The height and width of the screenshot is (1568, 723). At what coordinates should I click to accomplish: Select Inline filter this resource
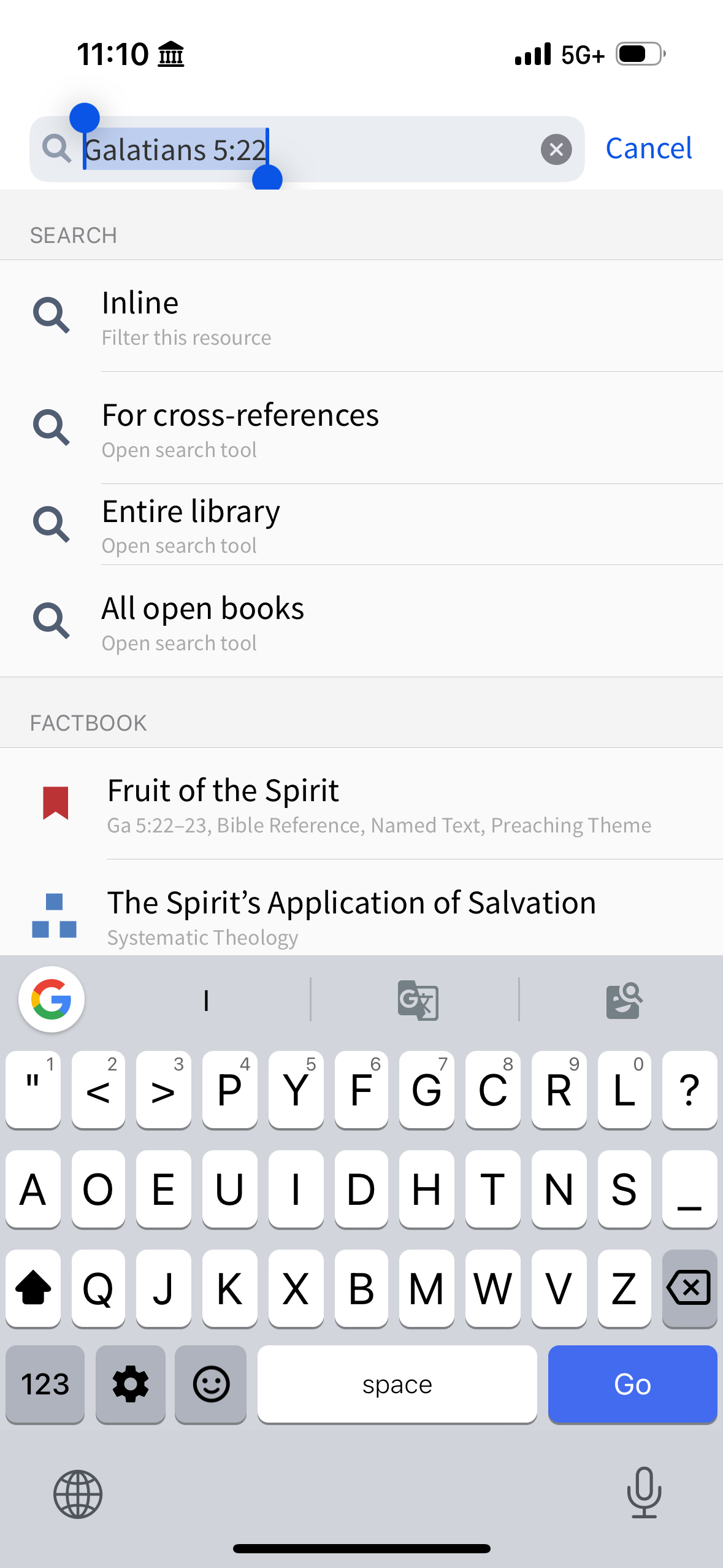coord(361,316)
